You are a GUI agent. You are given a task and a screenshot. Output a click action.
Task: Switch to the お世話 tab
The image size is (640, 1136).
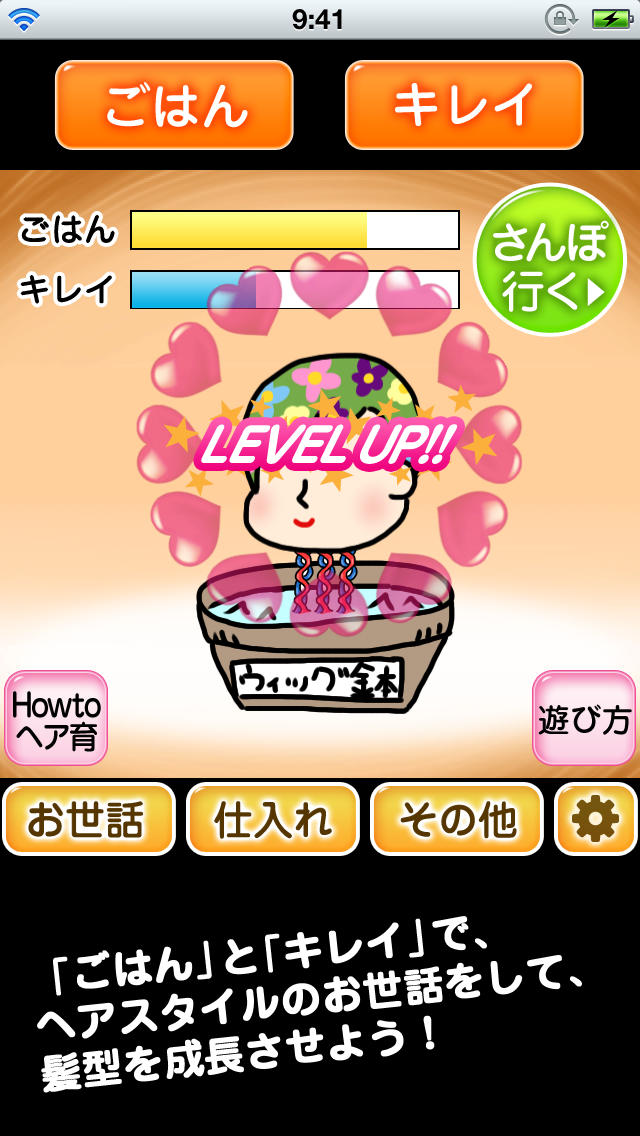click(x=89, y=819)
